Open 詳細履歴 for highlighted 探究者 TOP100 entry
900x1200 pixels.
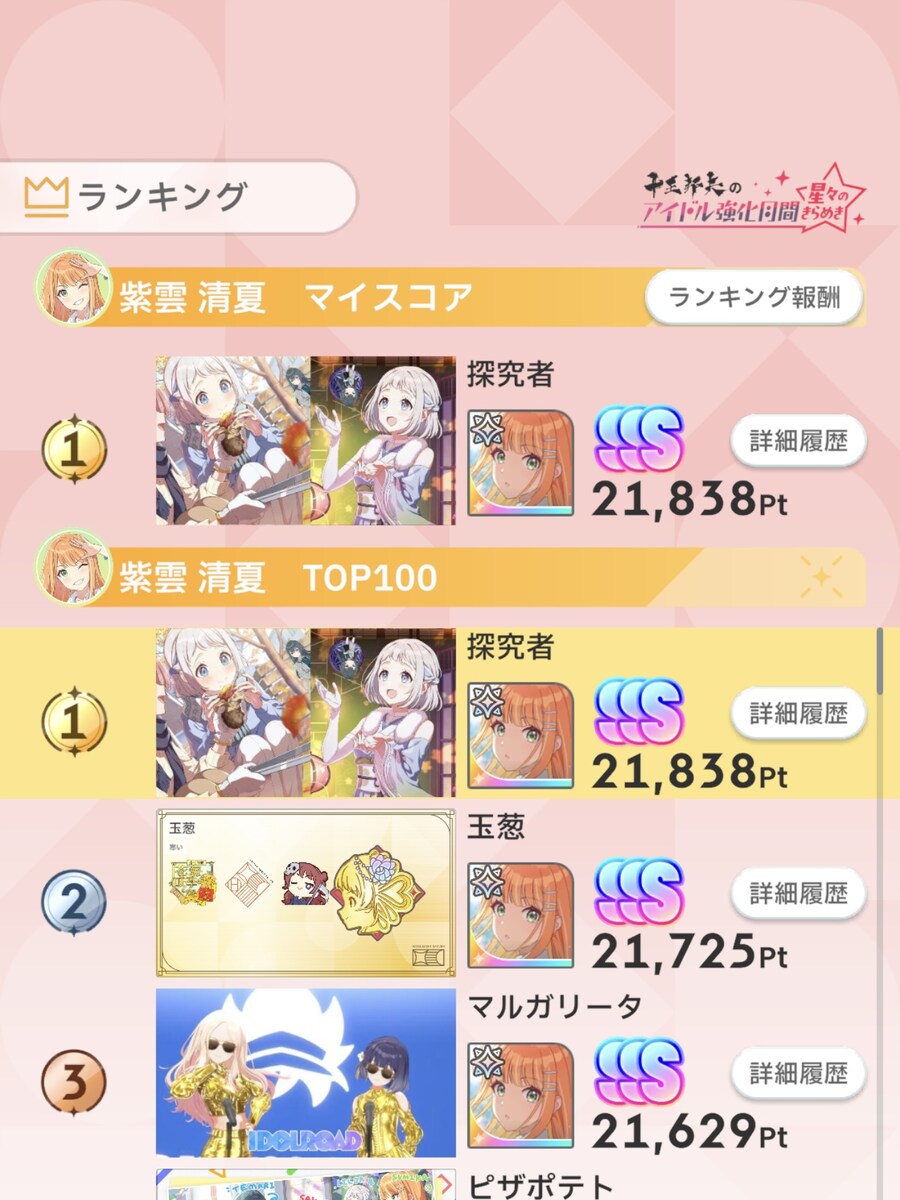click(x=798, y=712)
